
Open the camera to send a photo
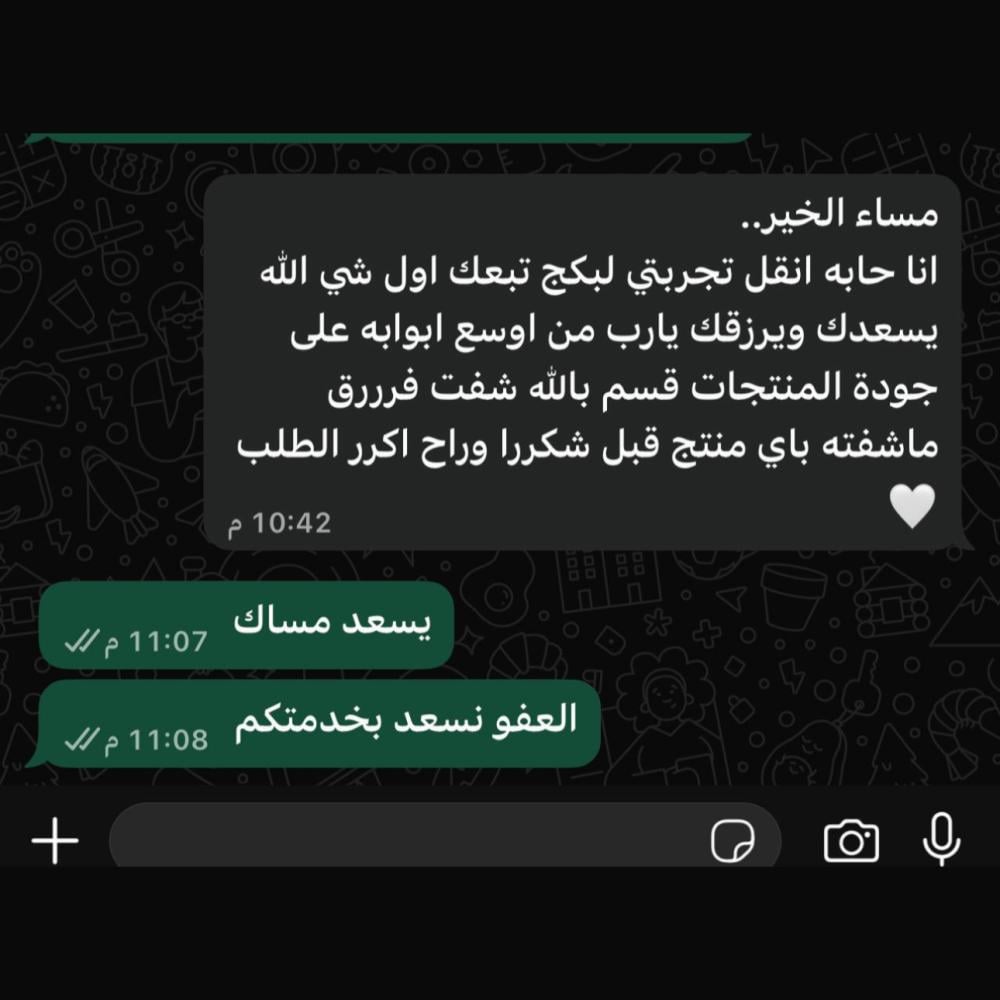[x=851, y=841]
